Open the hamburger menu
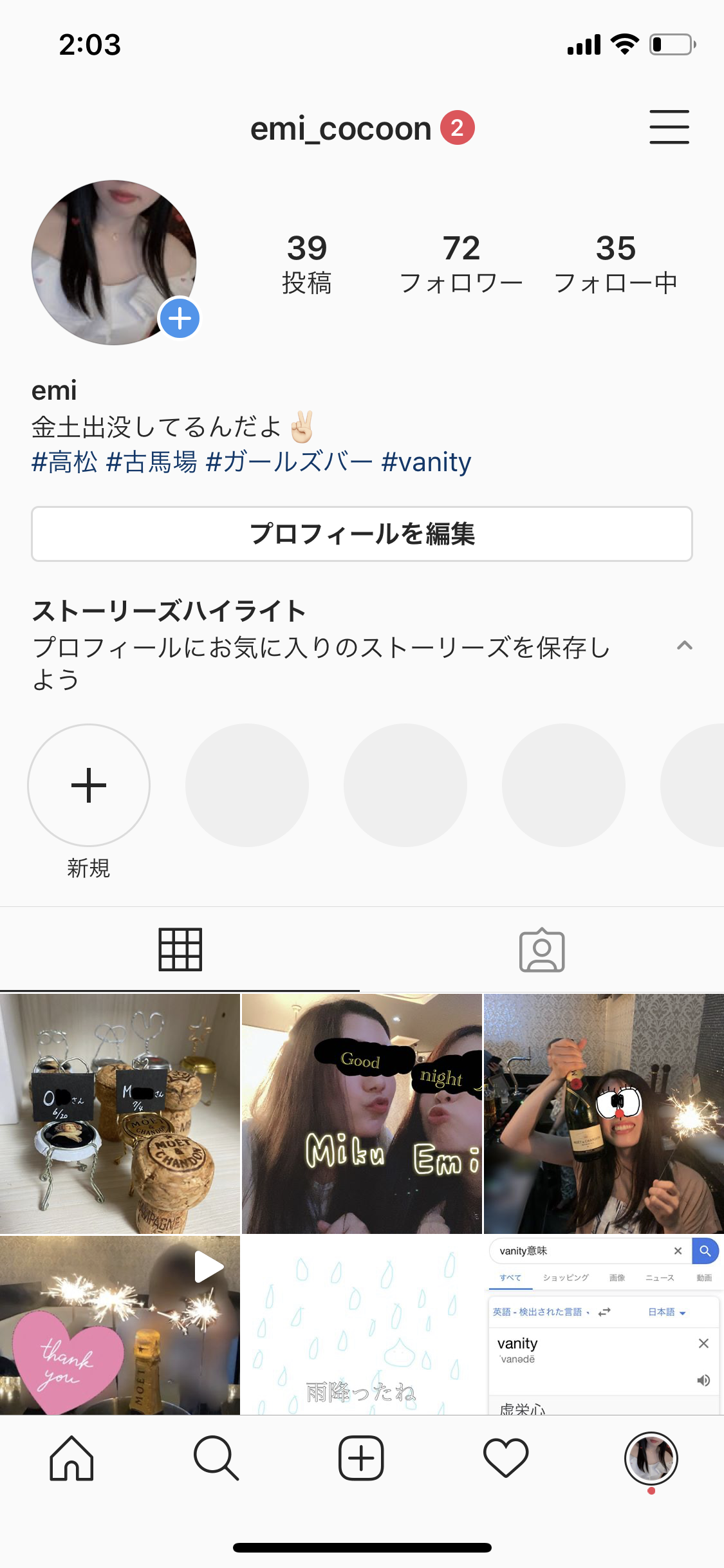The image size is (724, 1568). [x=669, y=127]
